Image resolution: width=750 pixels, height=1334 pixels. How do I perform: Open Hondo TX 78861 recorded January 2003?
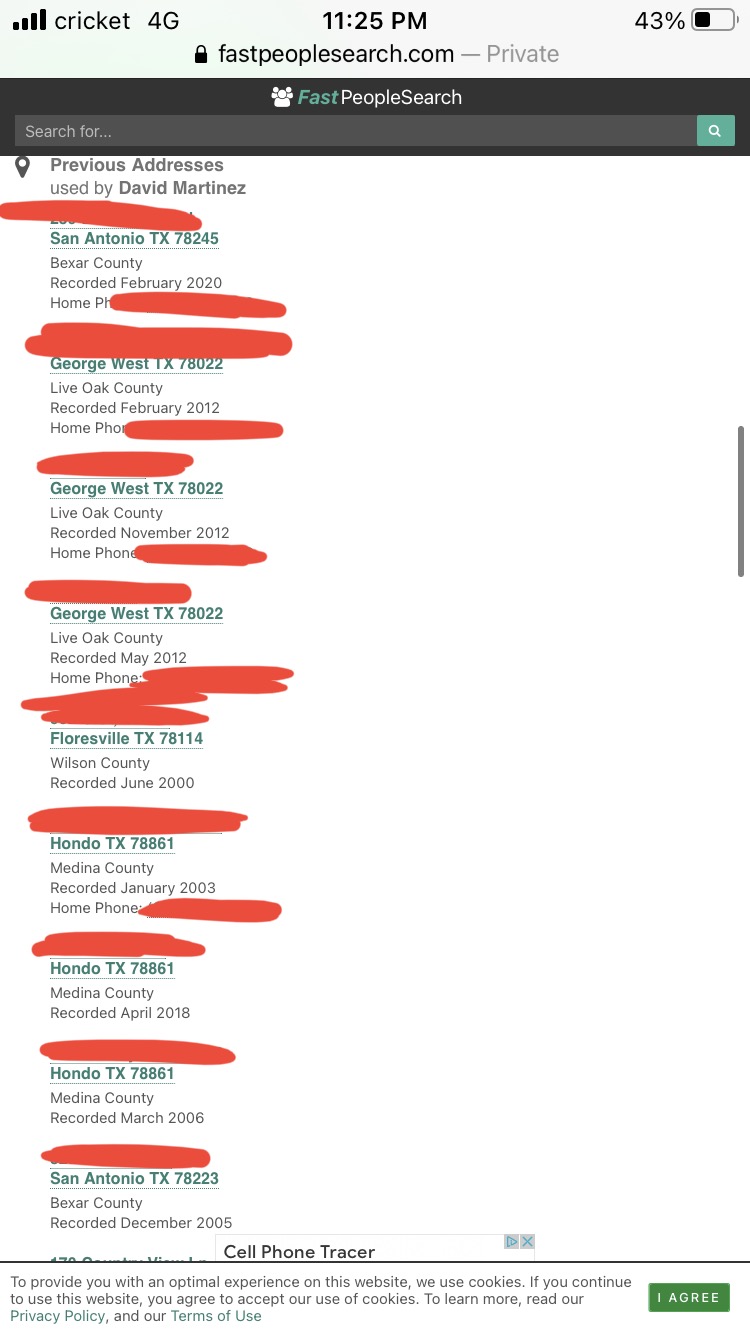(113, 844)
